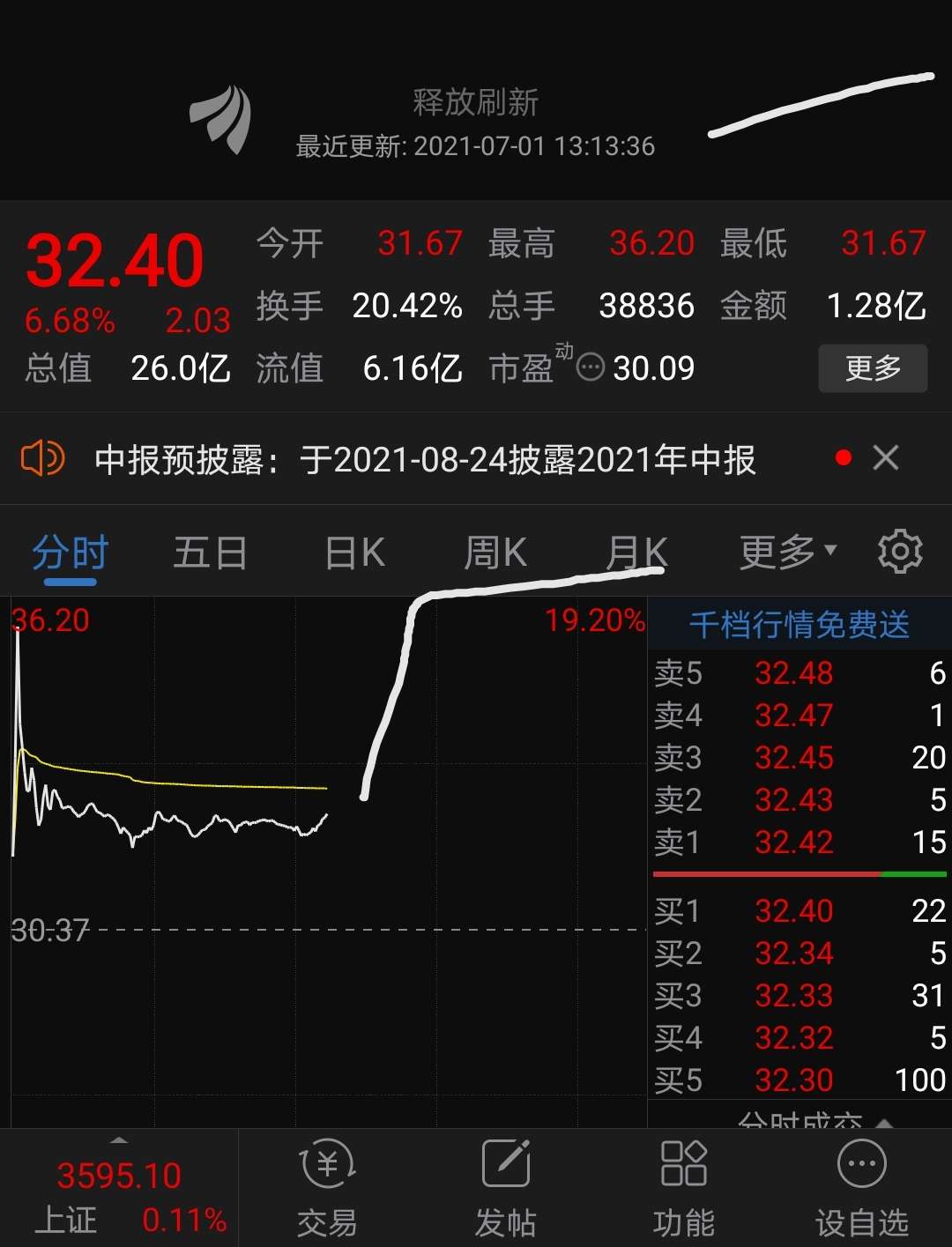Screen dimensions: 952x1247
Task: Dismiss the mid-year report announcement
Action: 886,458
